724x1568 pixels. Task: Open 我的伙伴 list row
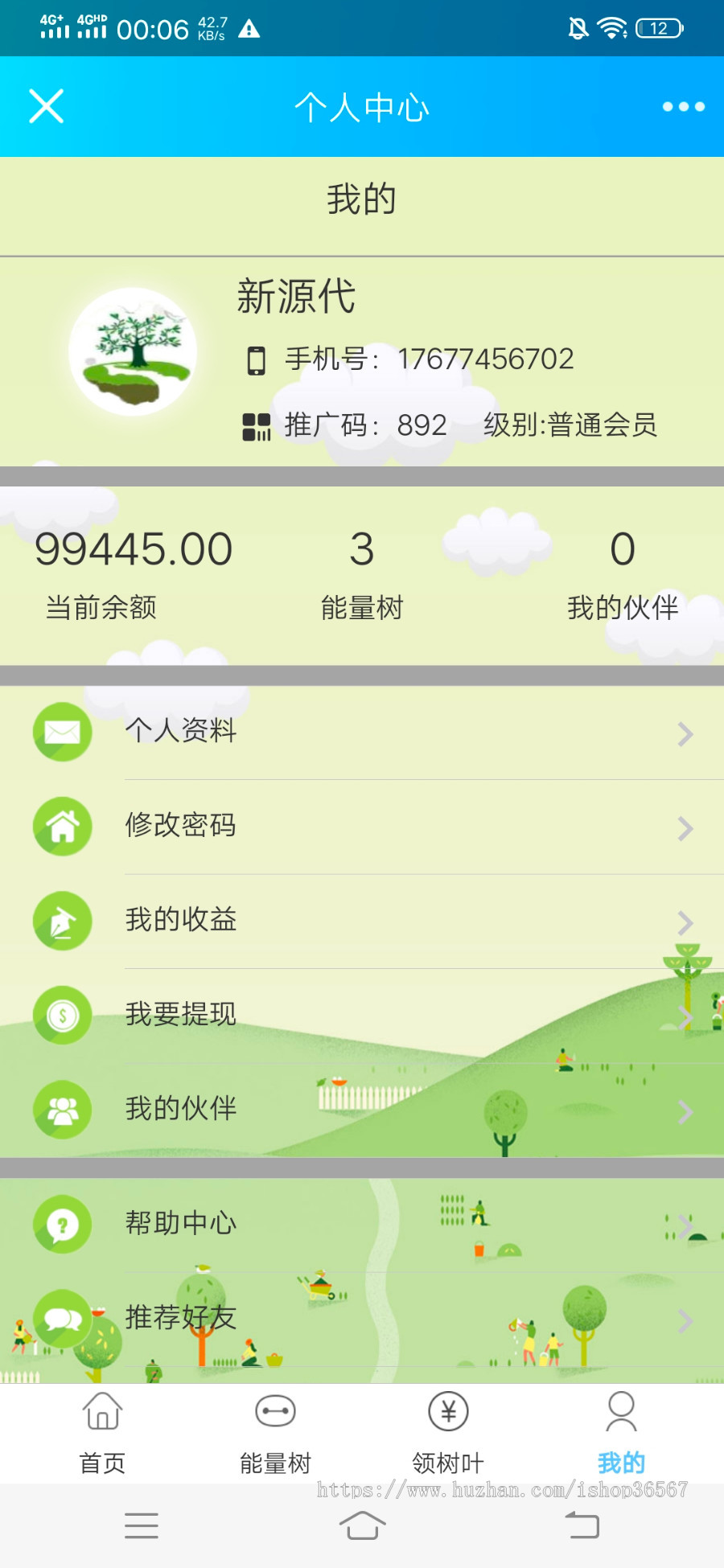pos(362,1110)
